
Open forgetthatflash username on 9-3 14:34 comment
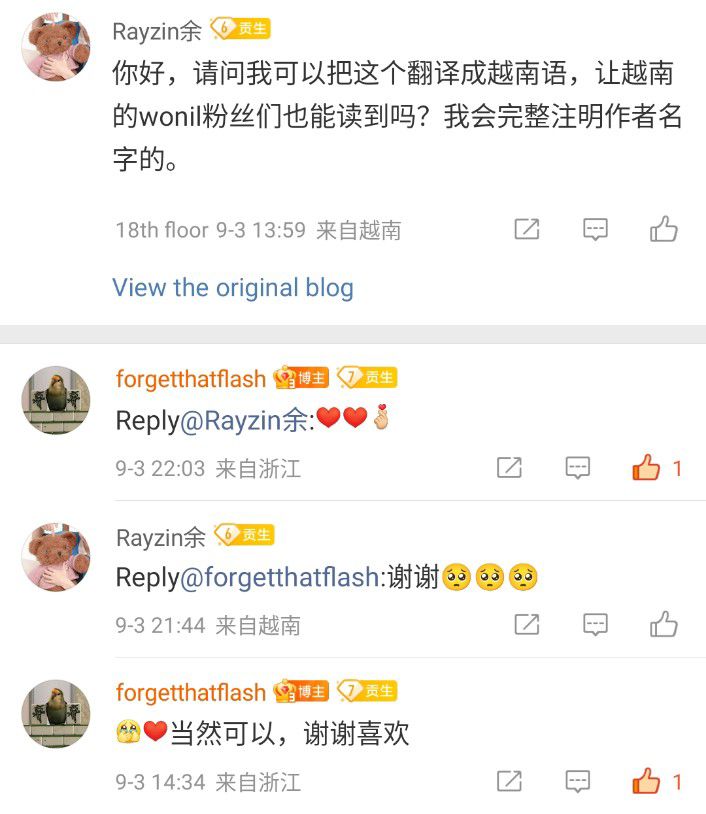click(x=191, y=692)
